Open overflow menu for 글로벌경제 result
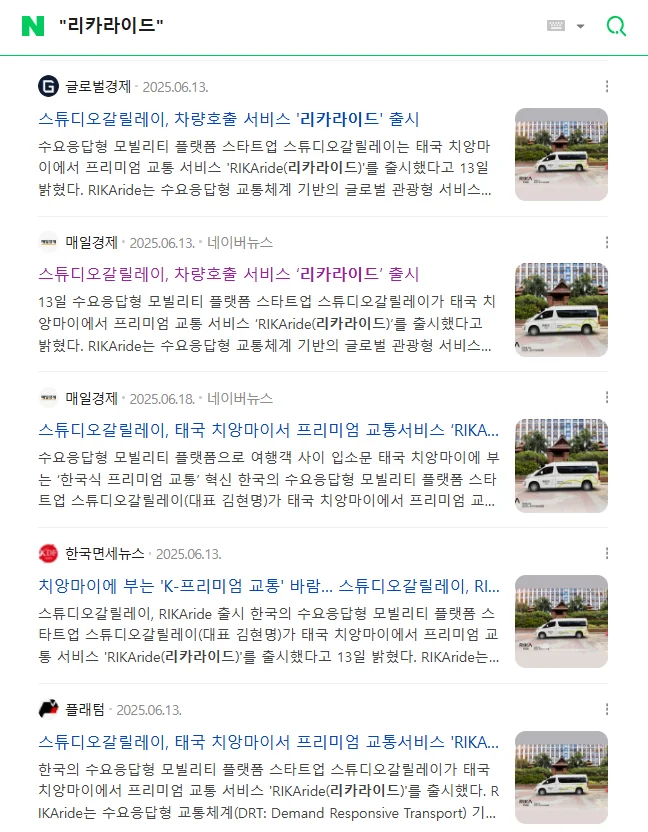This screenshot has height=832, width=648. point(606,86)
